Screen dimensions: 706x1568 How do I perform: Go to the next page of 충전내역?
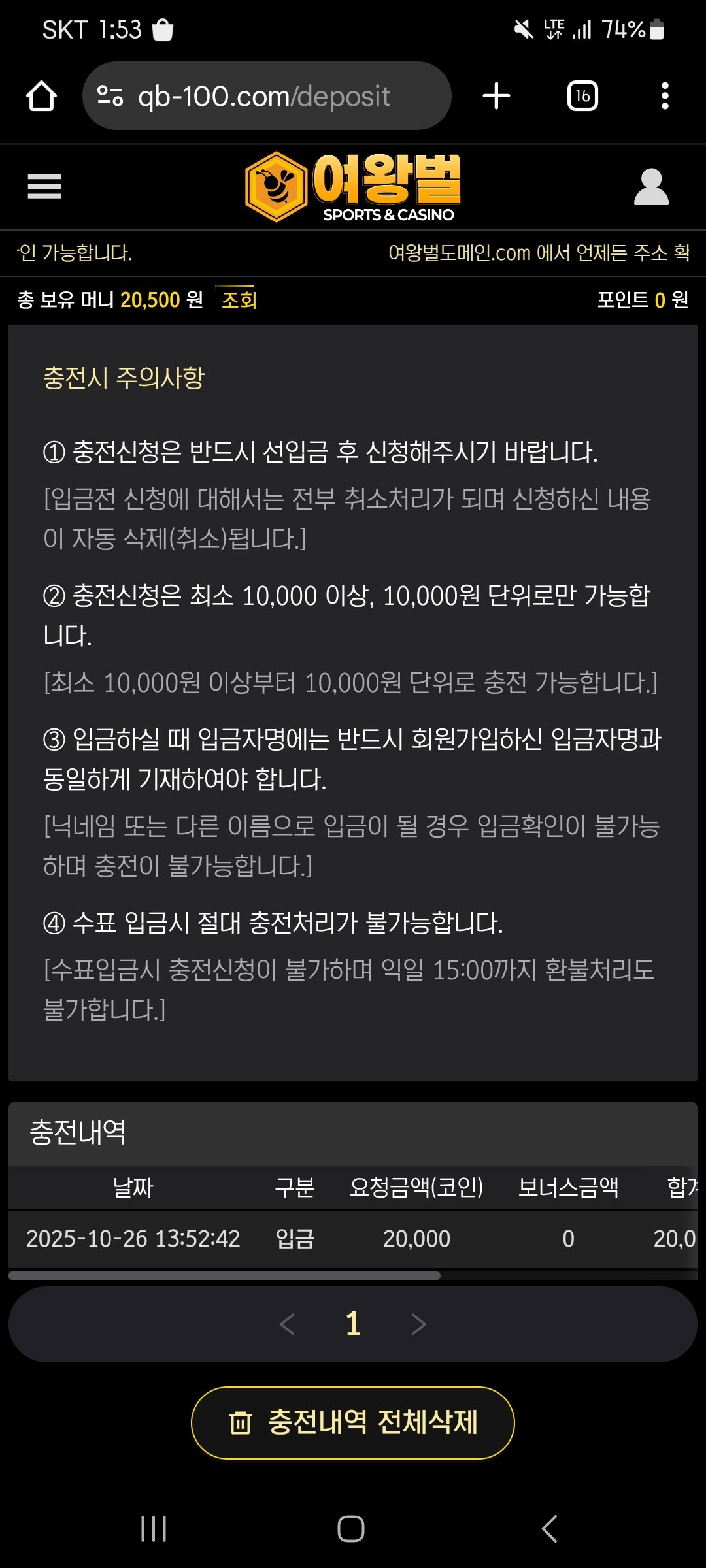[418, 1324]
